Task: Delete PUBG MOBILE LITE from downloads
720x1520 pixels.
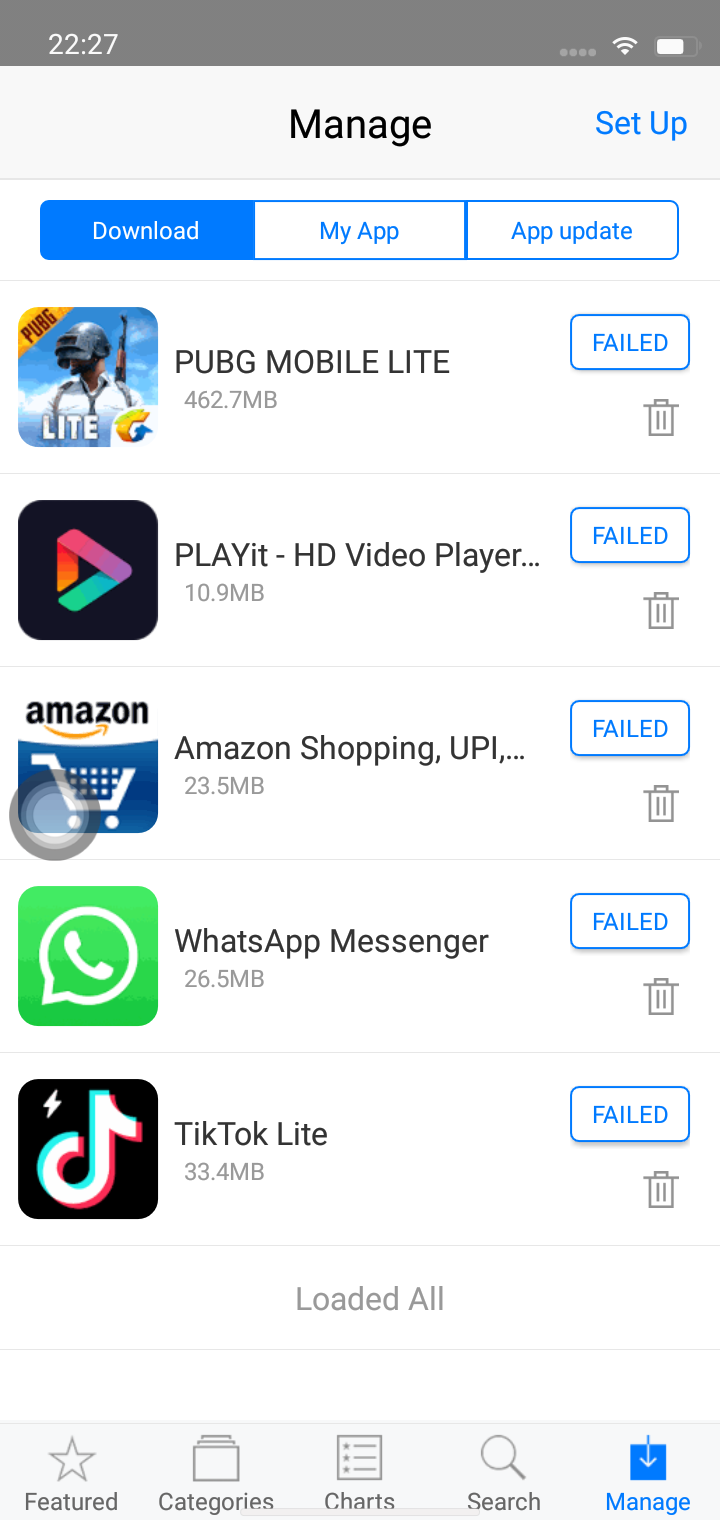Action: (660, 417)
